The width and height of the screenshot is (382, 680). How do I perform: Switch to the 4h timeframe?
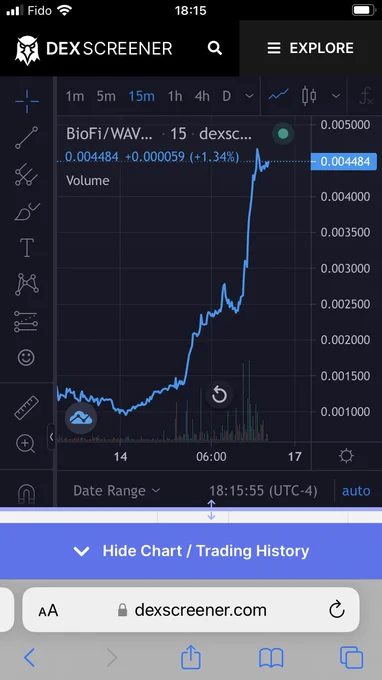click(202, 96)
